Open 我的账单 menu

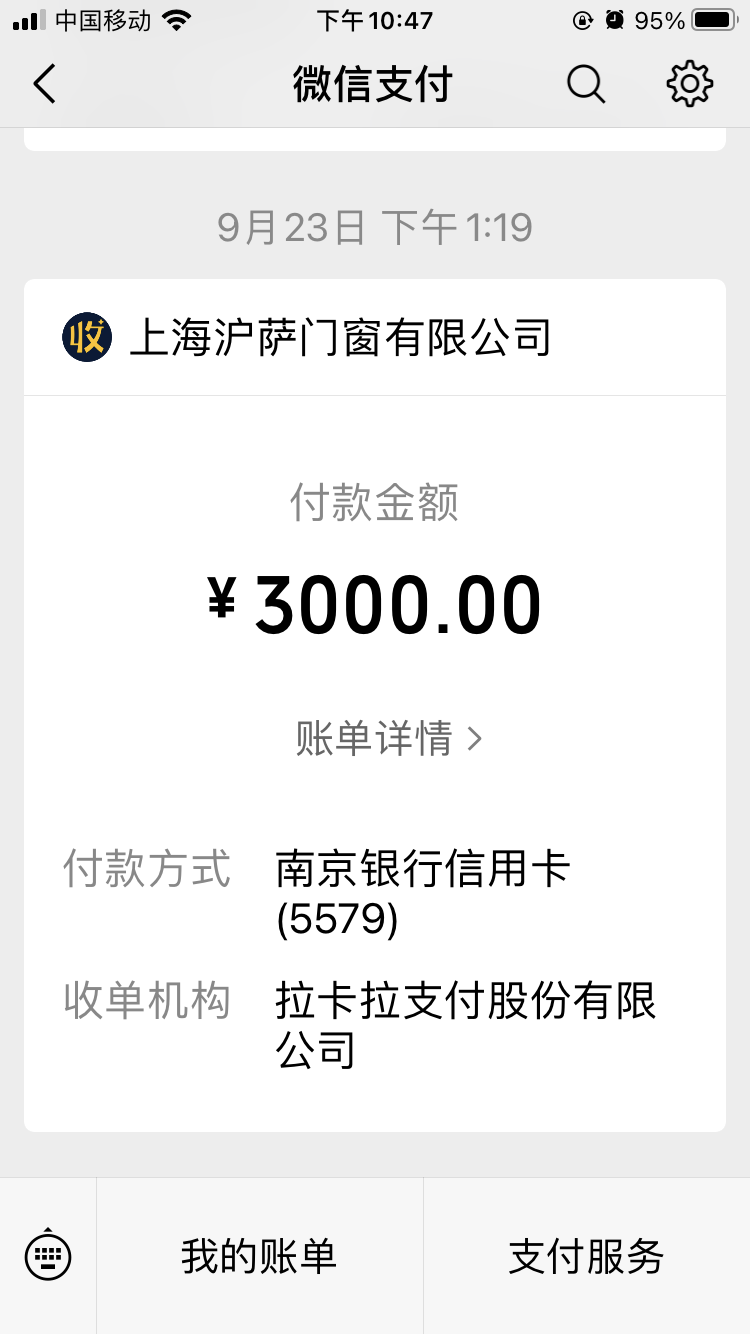click(259, 1256)
